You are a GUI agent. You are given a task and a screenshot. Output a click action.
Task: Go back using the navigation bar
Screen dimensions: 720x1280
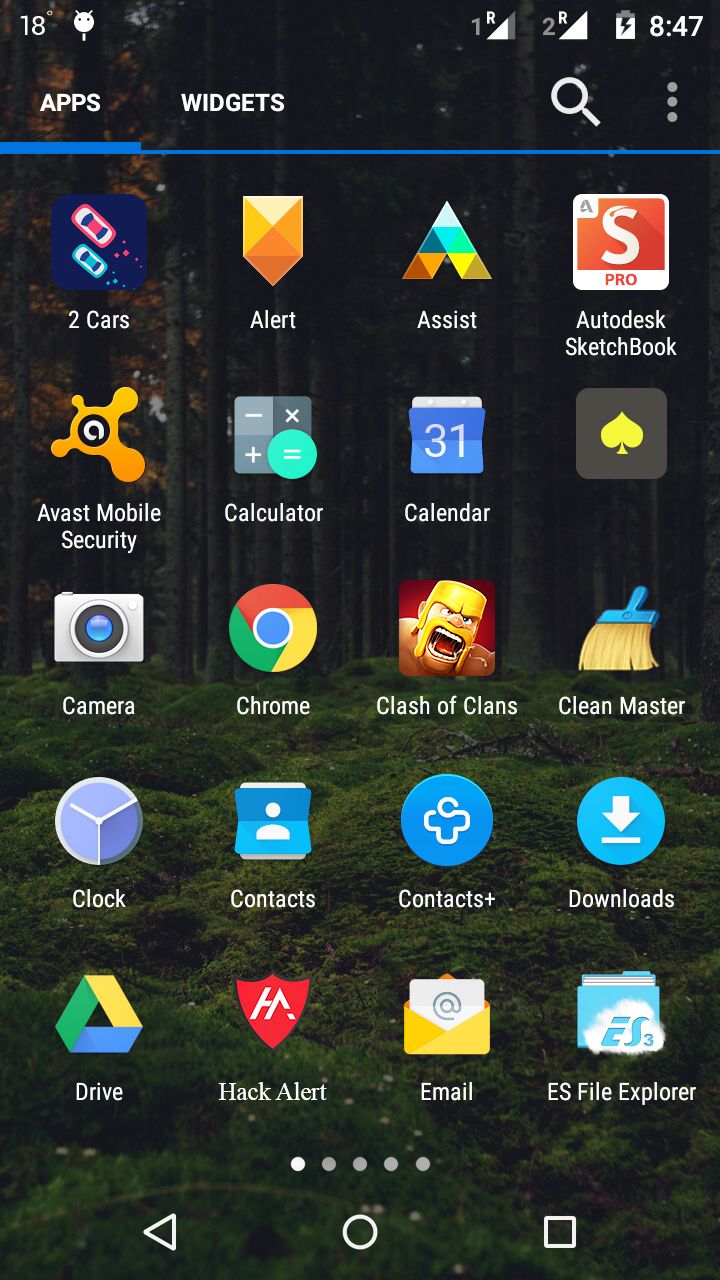(160, 1232)
